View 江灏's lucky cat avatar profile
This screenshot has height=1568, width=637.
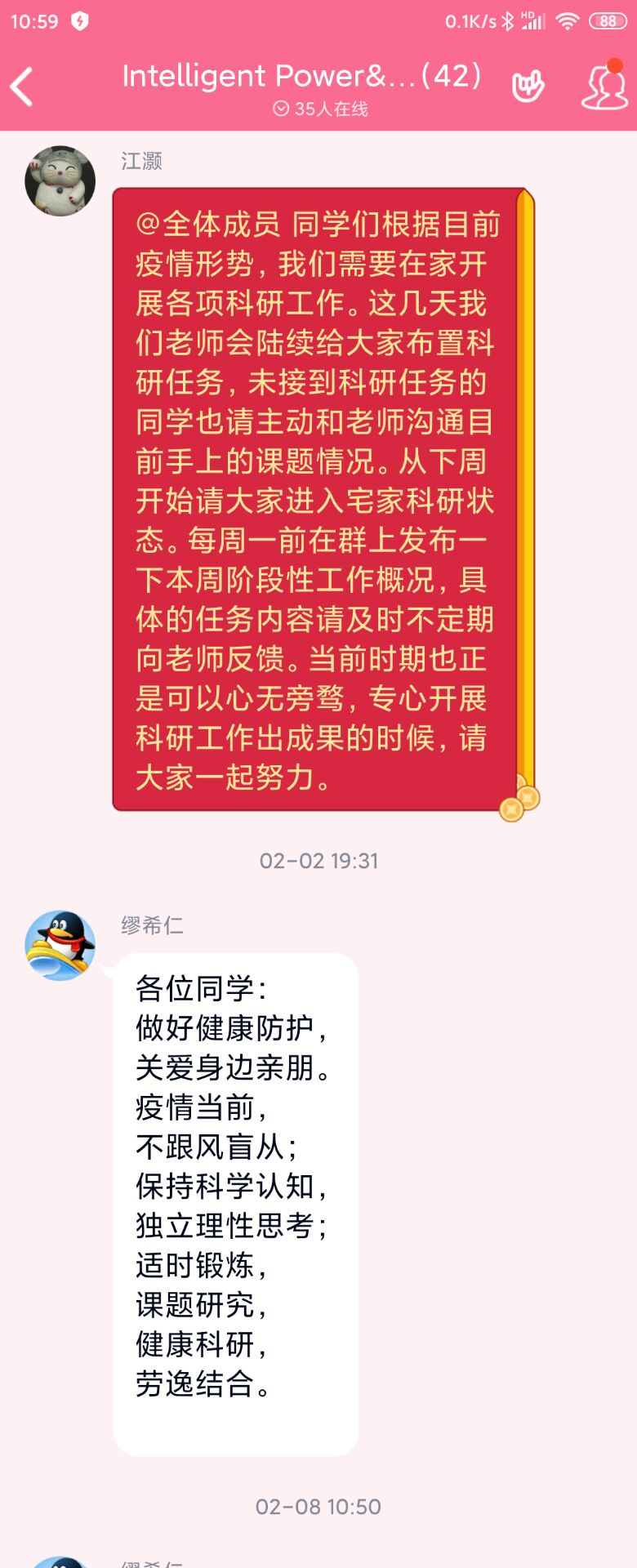click(60, 180)
